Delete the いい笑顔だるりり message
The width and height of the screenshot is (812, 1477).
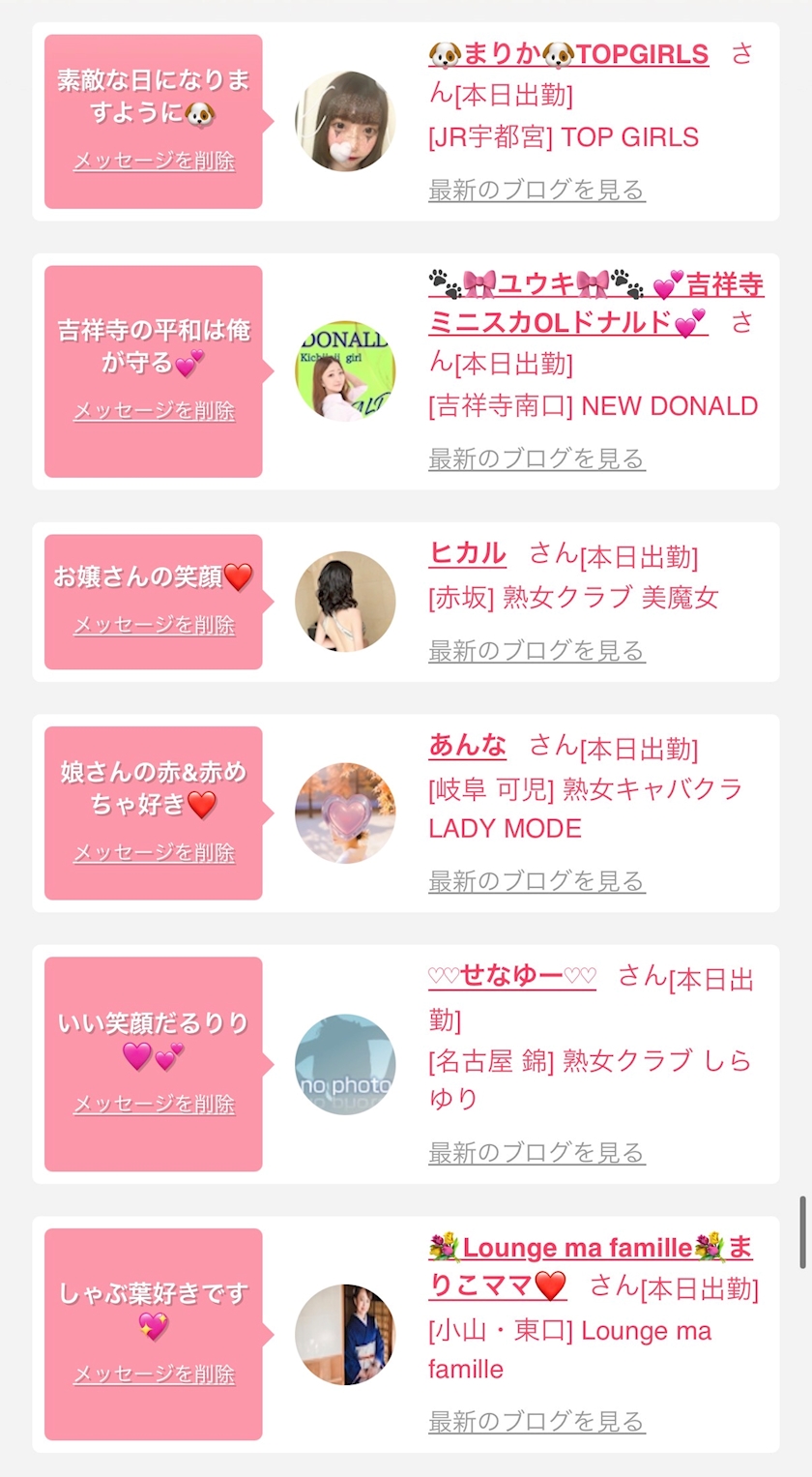154,1104
